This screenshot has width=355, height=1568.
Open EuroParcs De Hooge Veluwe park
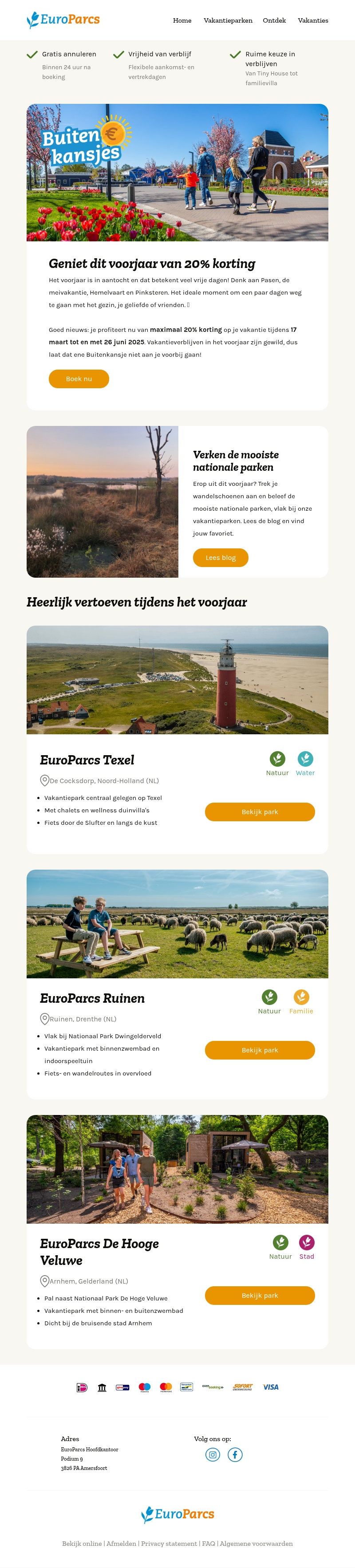260,1295
